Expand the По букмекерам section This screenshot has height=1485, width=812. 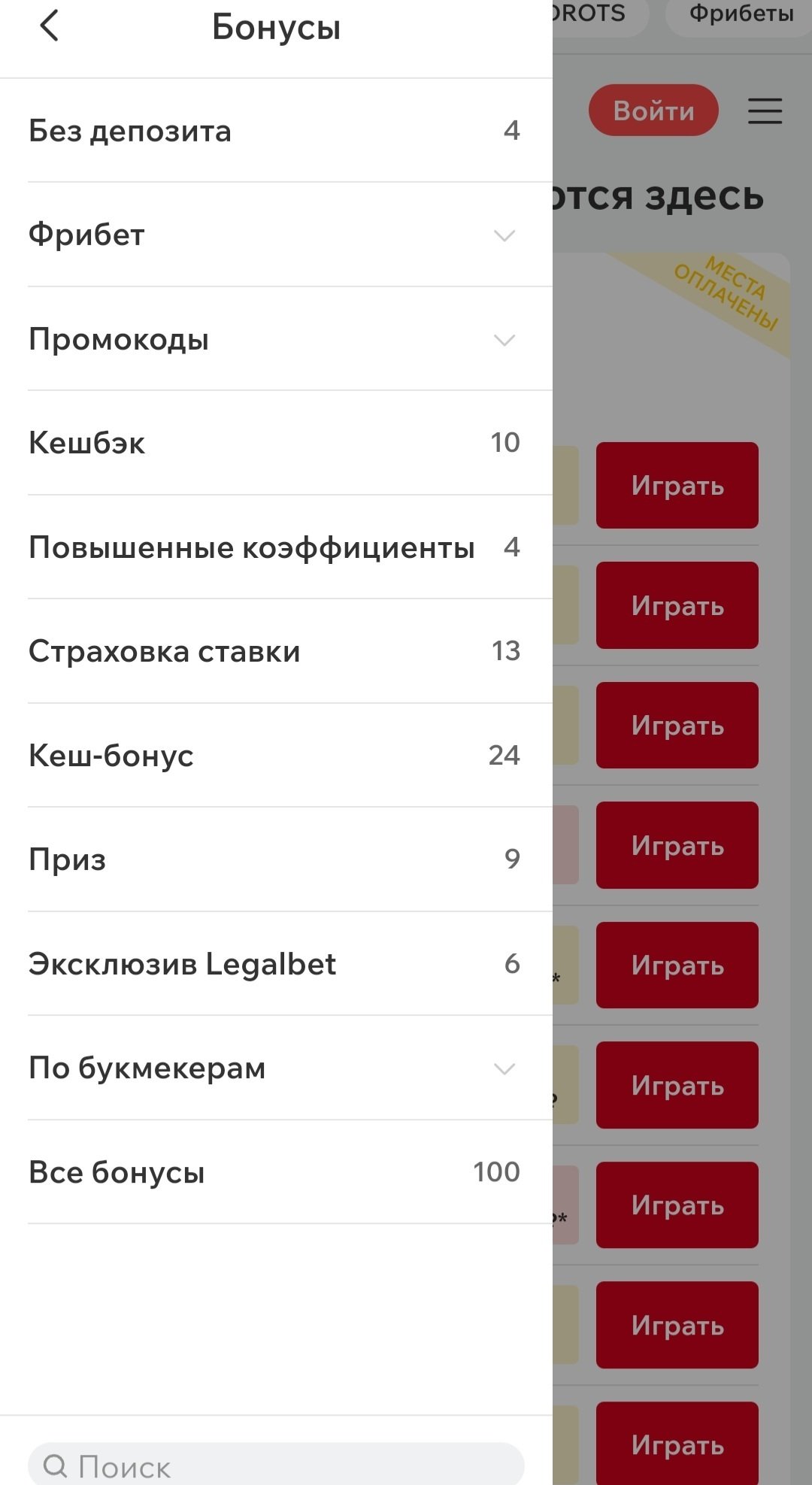[274, 1068]
